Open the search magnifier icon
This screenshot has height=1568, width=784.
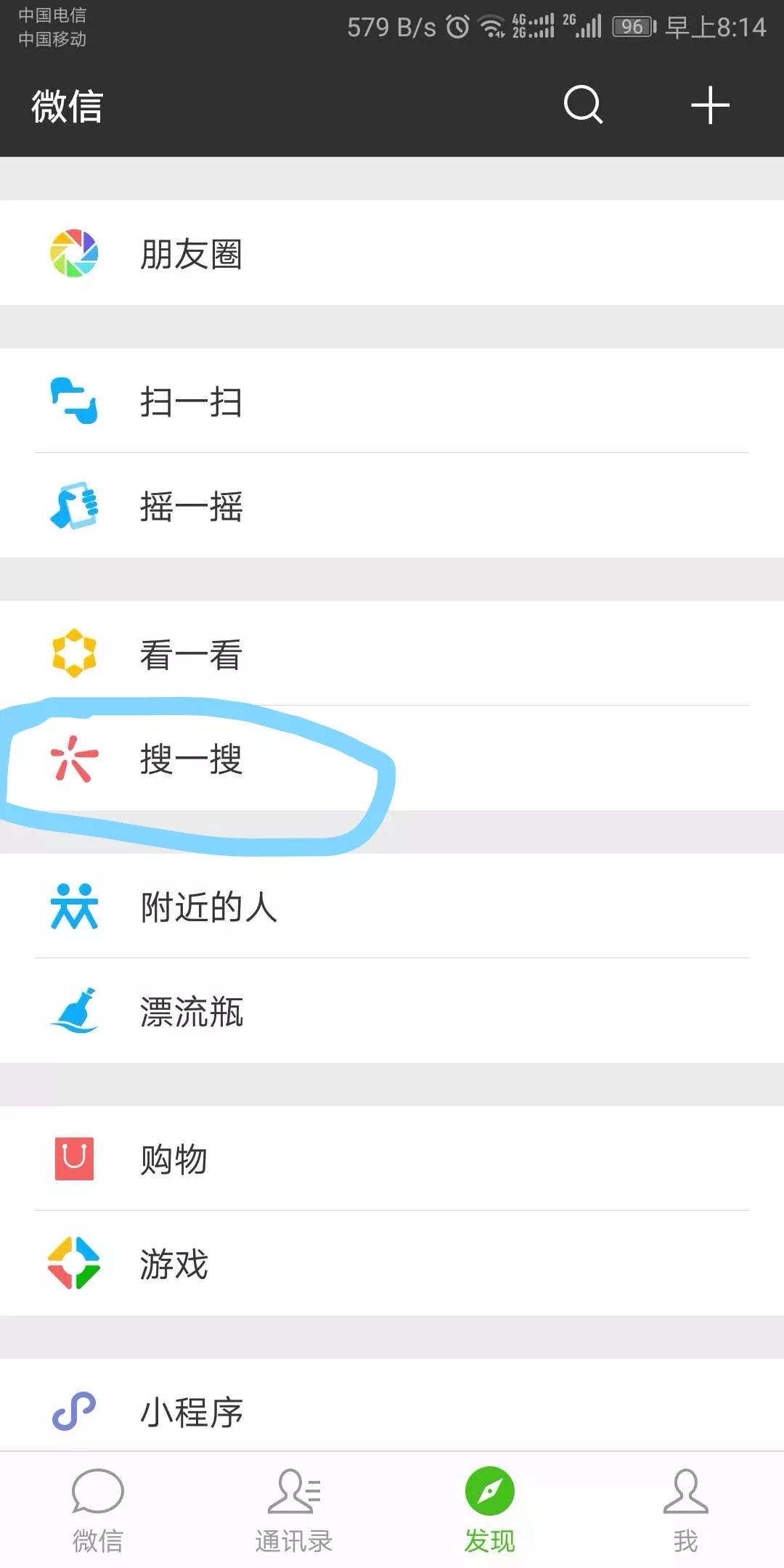584,106
